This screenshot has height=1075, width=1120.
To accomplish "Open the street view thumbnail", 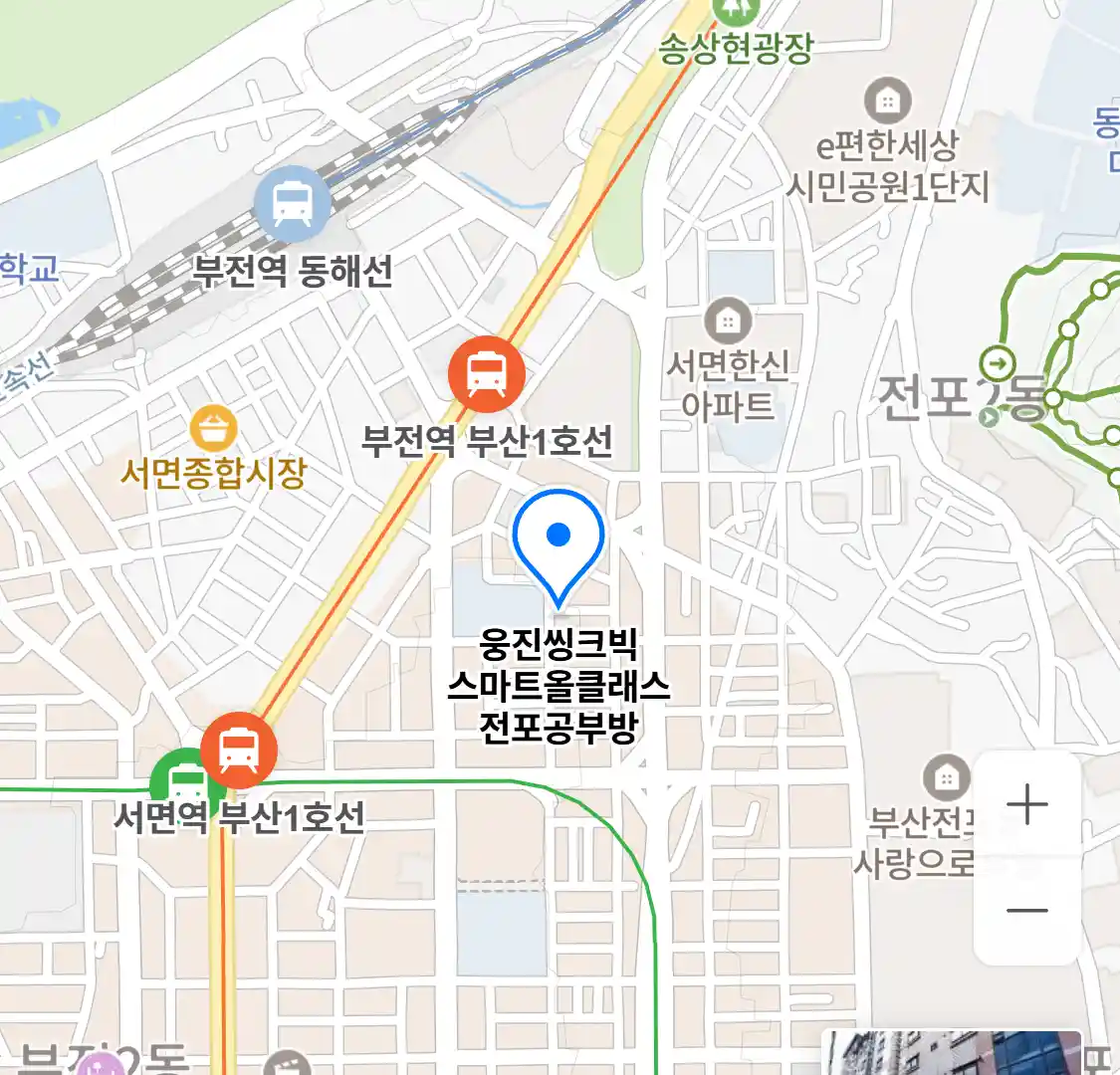I will (951, 1054).
